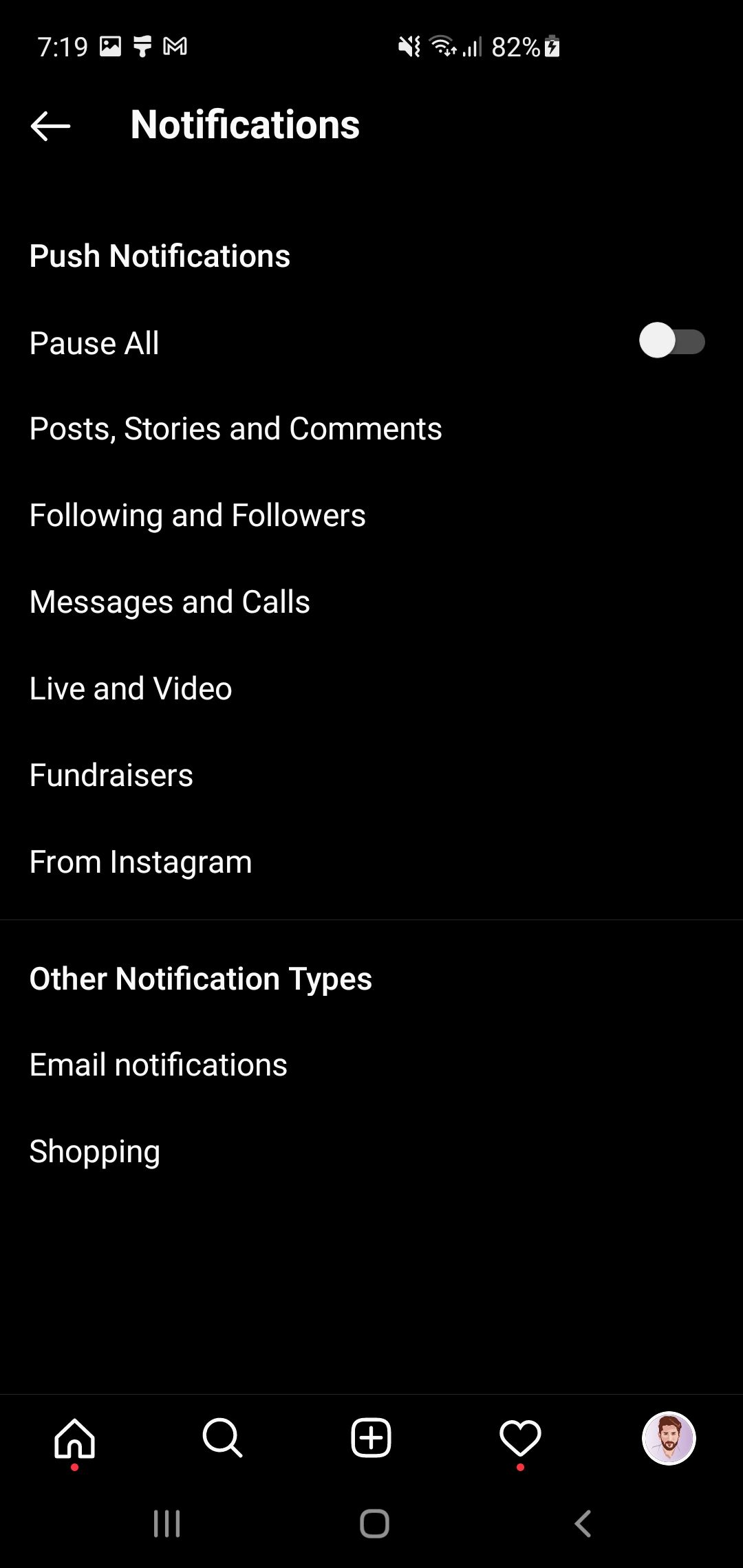Open From Instagram notifications
This screenshot has width=743, height=1568.
141,862
